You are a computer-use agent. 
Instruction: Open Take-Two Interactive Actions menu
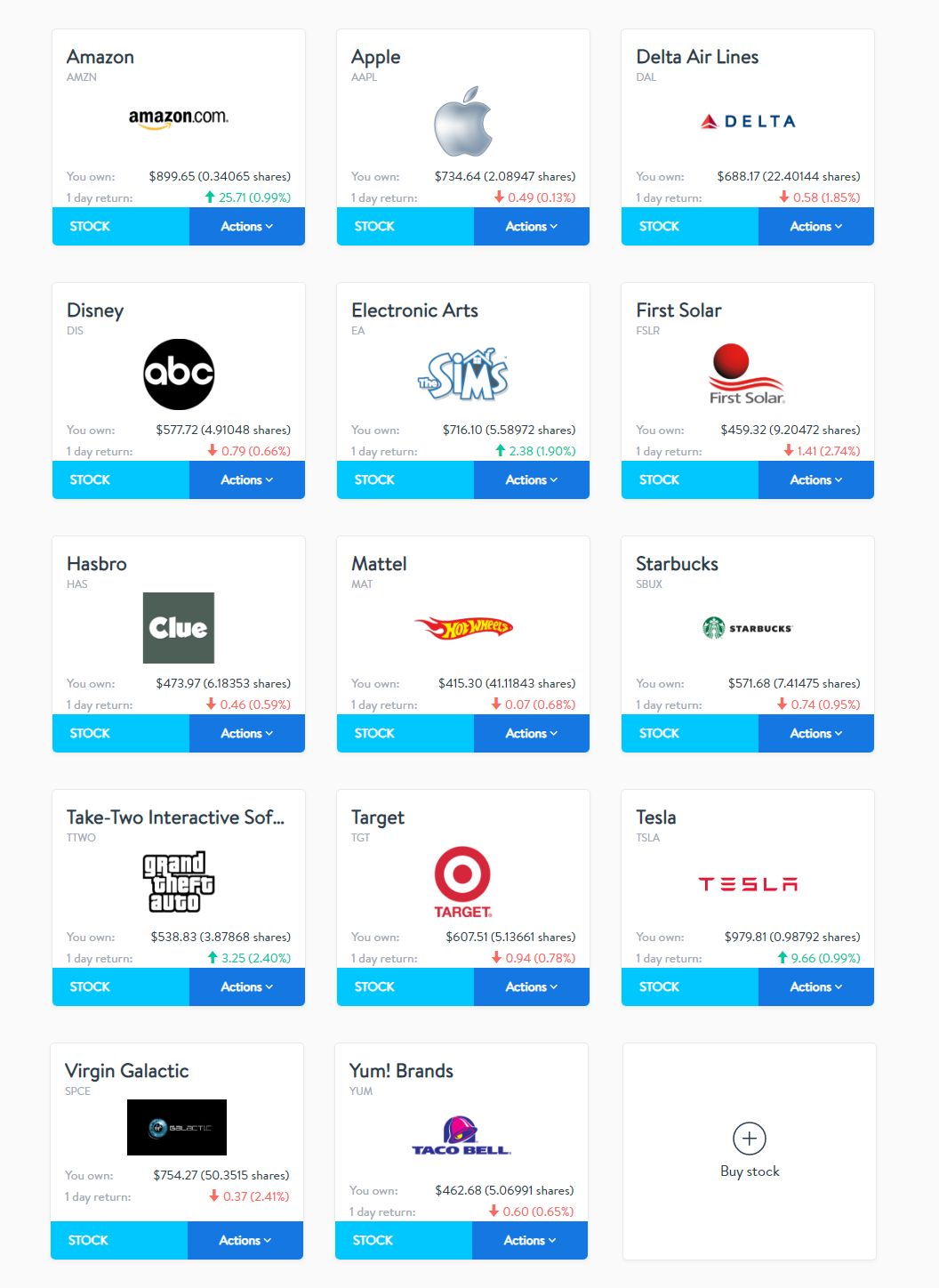[246, 987]
